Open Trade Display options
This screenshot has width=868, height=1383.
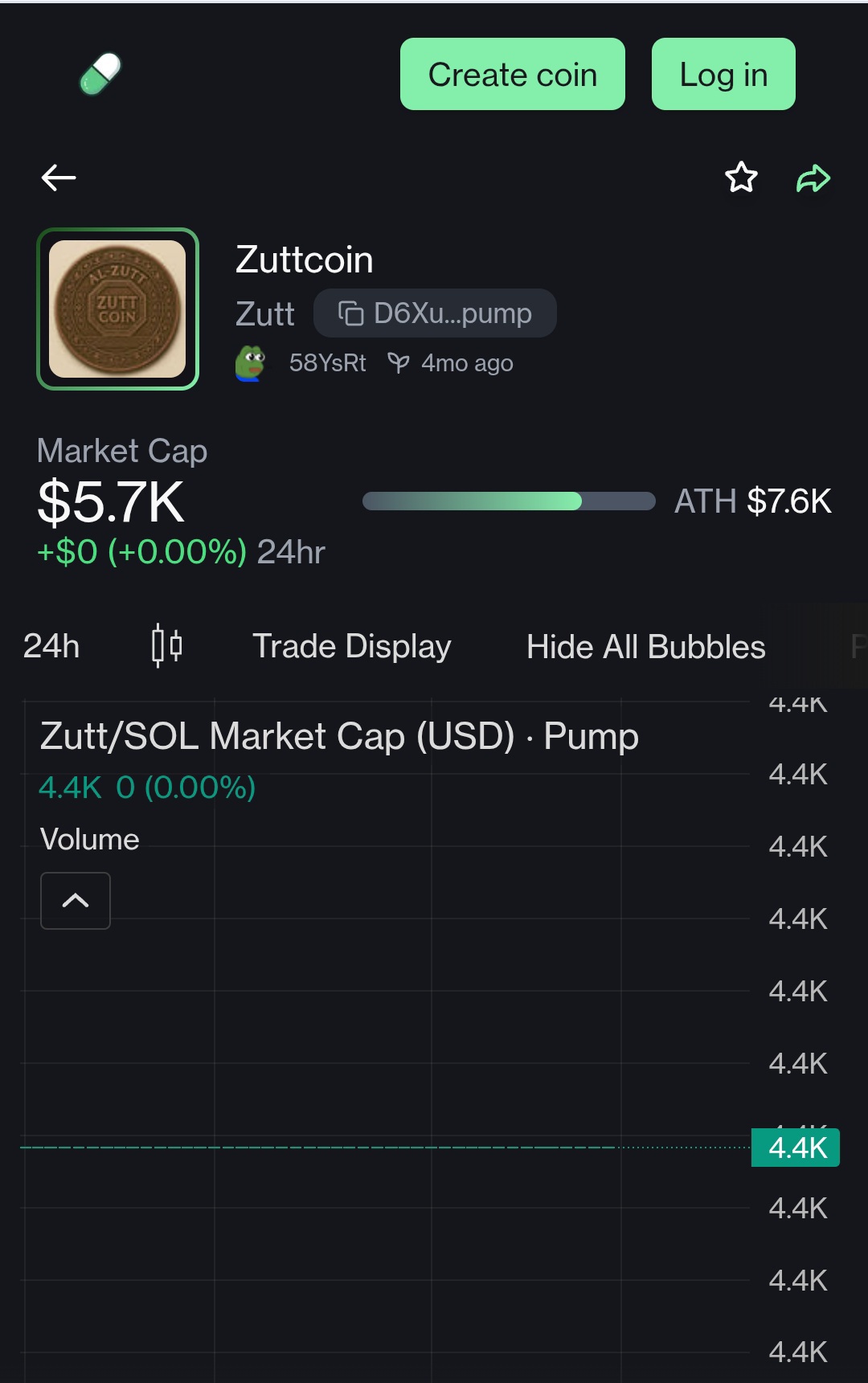(351, 646)
